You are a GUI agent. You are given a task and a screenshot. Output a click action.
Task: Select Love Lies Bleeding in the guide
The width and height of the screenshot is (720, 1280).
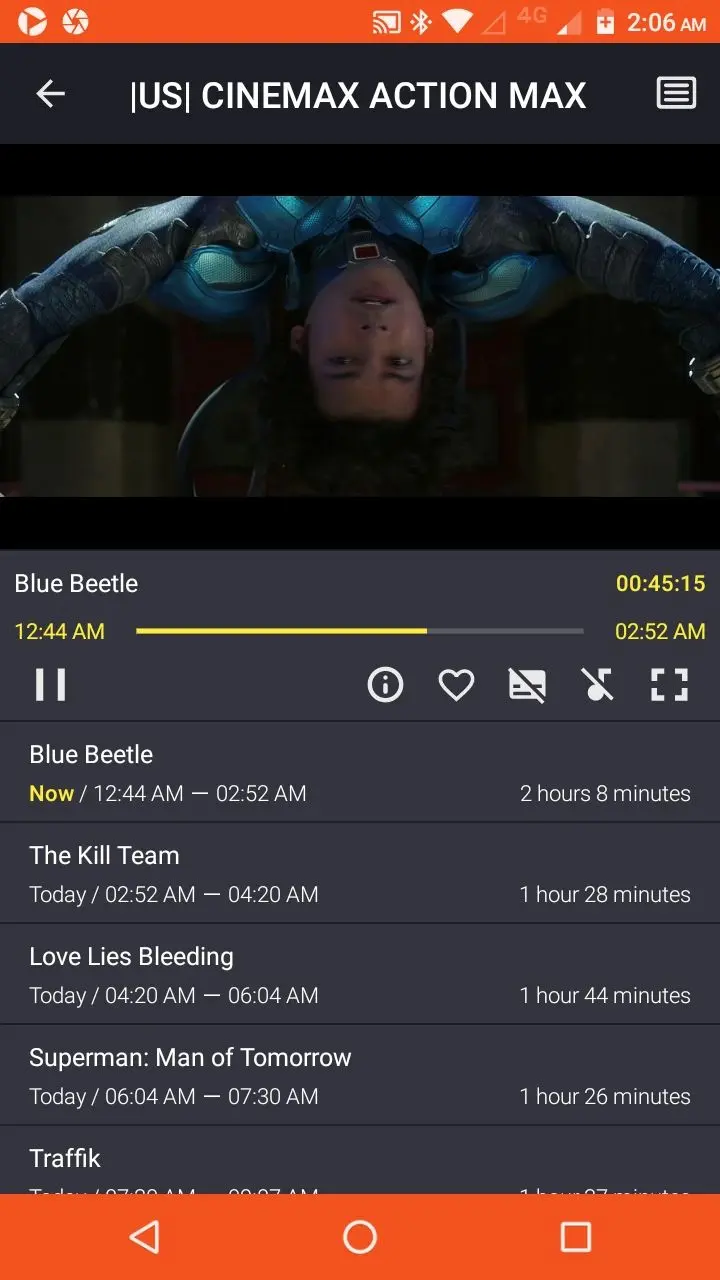pyautogui.click(x=360, y=975)
